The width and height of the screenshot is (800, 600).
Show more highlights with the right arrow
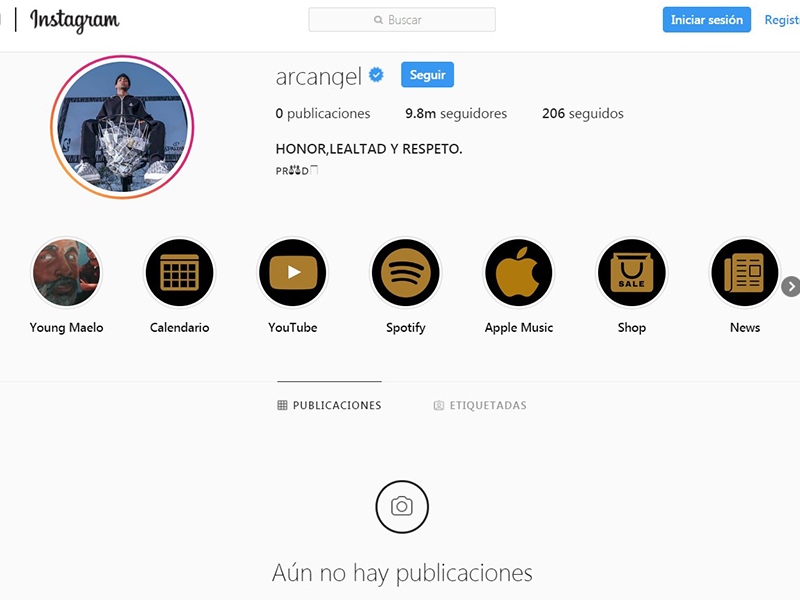click(791, 286)
